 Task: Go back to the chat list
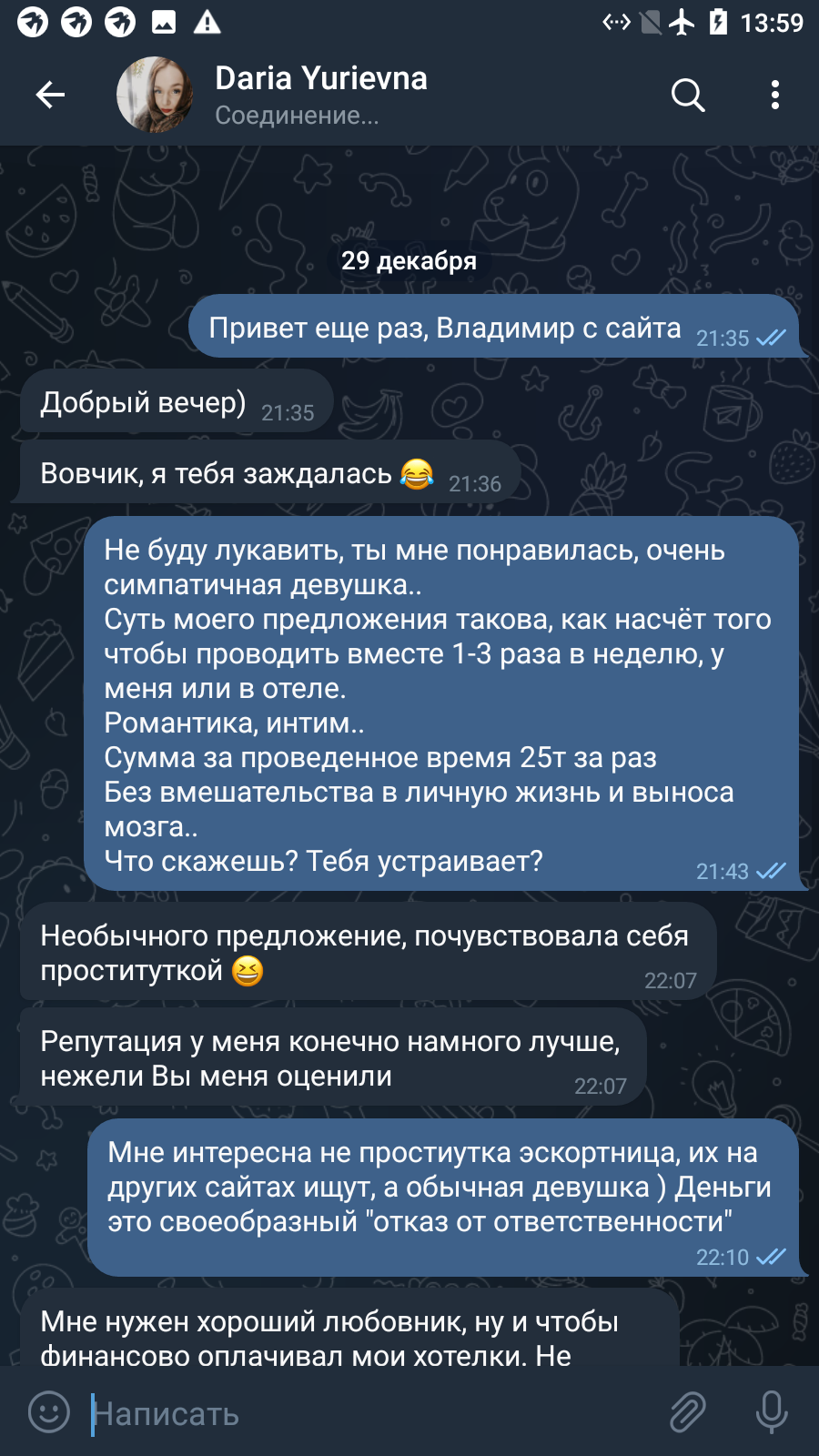(50, 95)
